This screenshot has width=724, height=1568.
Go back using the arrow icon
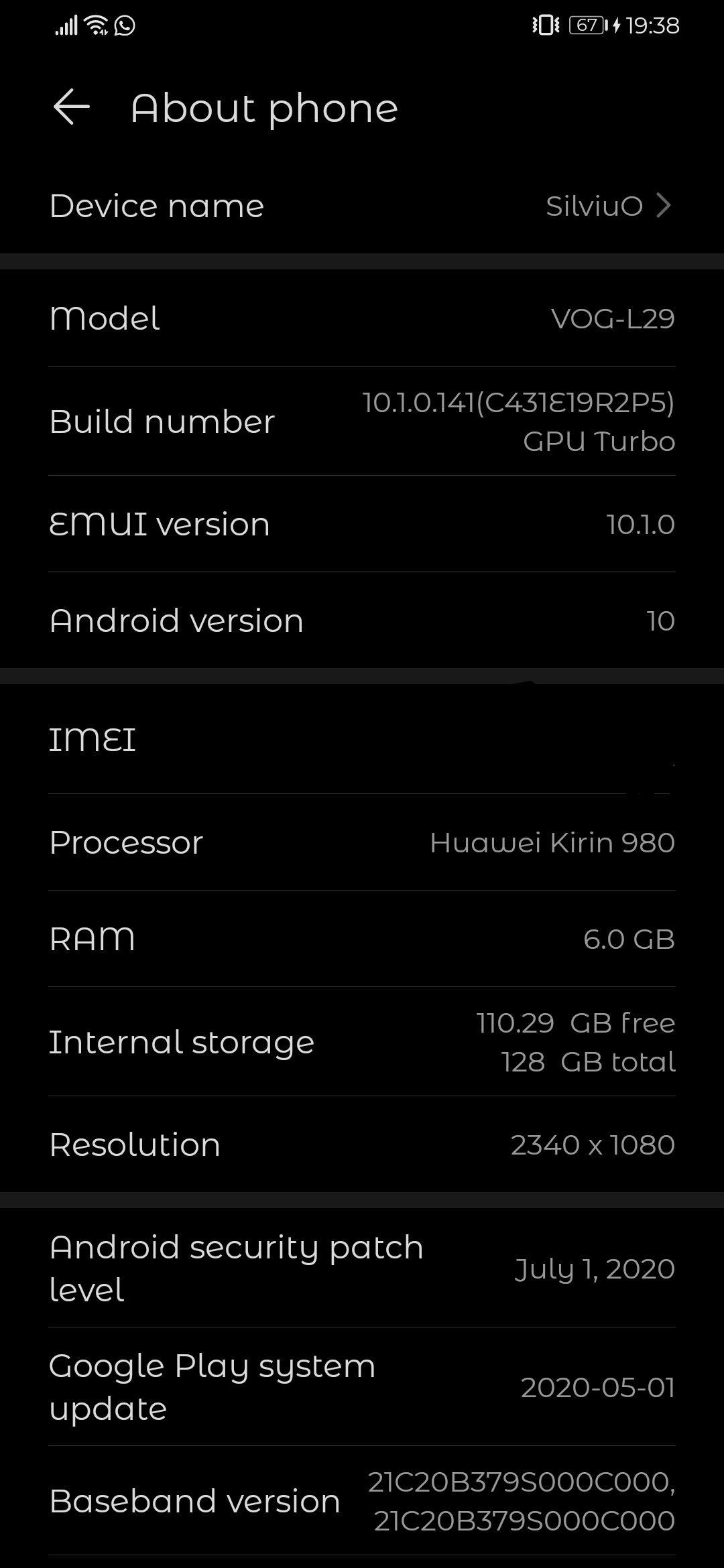71,107
